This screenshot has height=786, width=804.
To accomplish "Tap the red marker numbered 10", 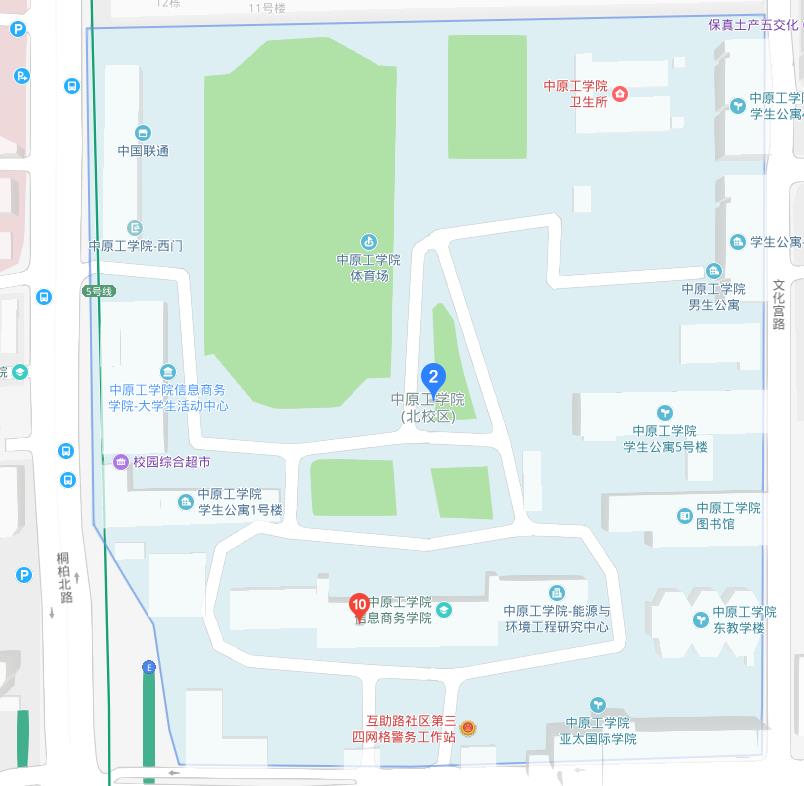I will [x=358, y=604].
